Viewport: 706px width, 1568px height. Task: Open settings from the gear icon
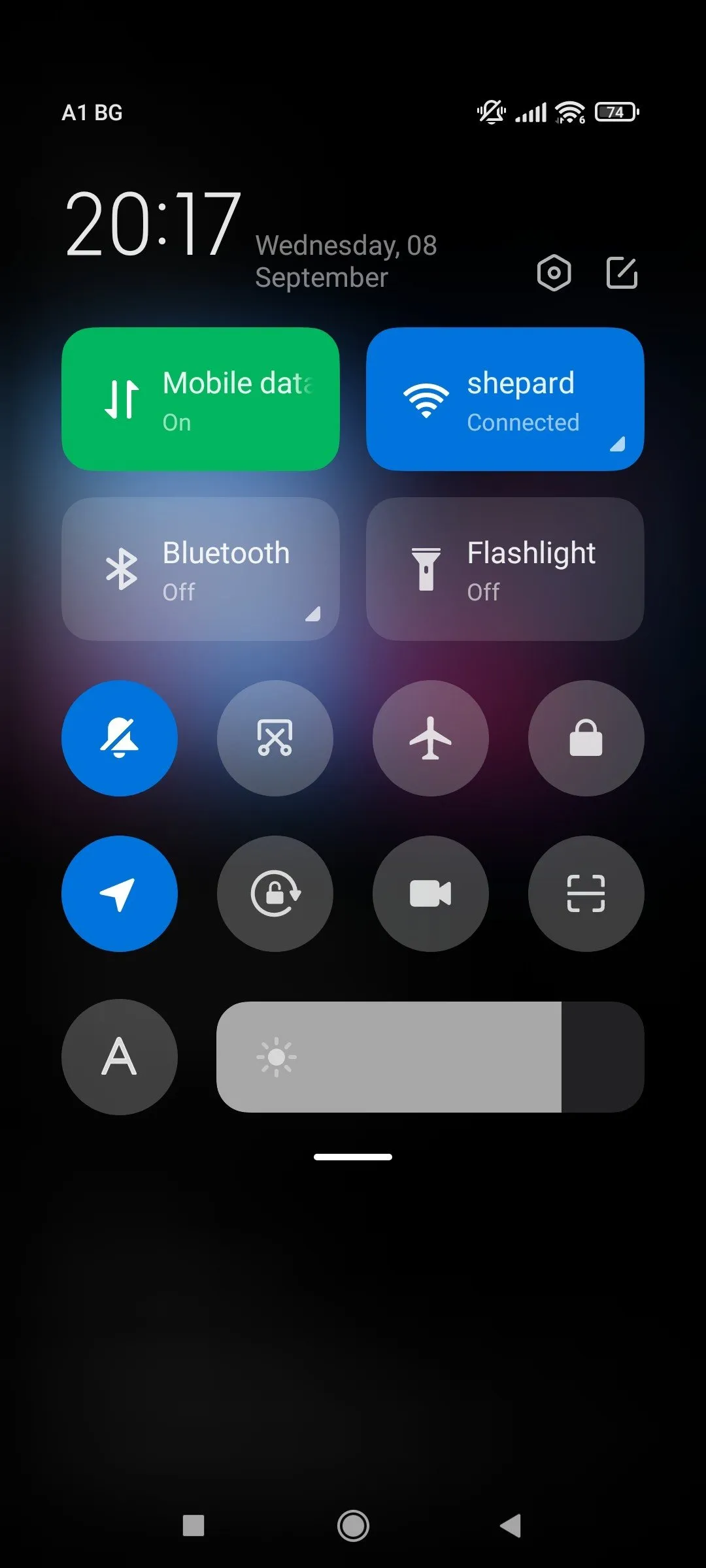554,273
